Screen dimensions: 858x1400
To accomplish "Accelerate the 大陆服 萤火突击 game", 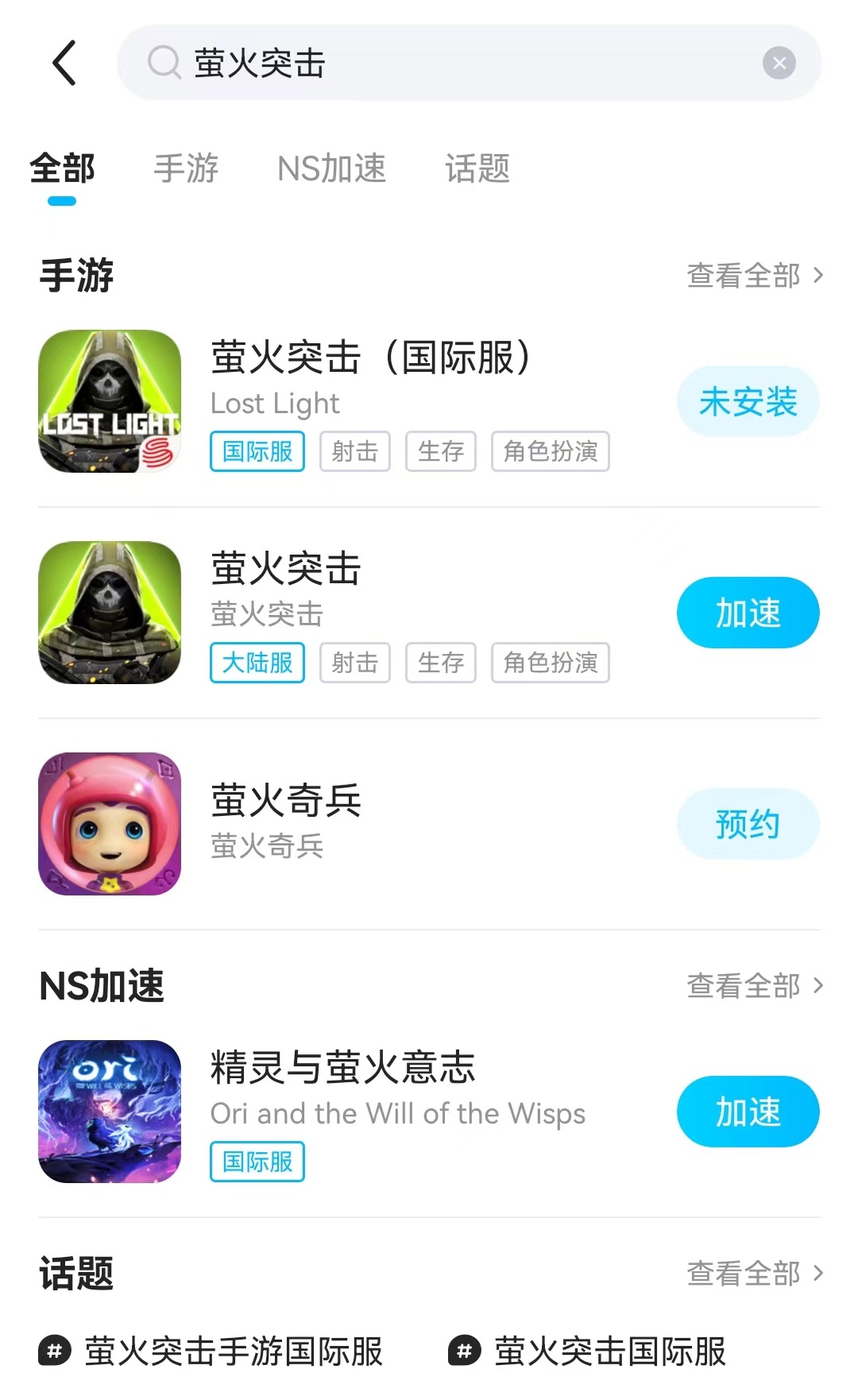I will click(x=748, y=613).
